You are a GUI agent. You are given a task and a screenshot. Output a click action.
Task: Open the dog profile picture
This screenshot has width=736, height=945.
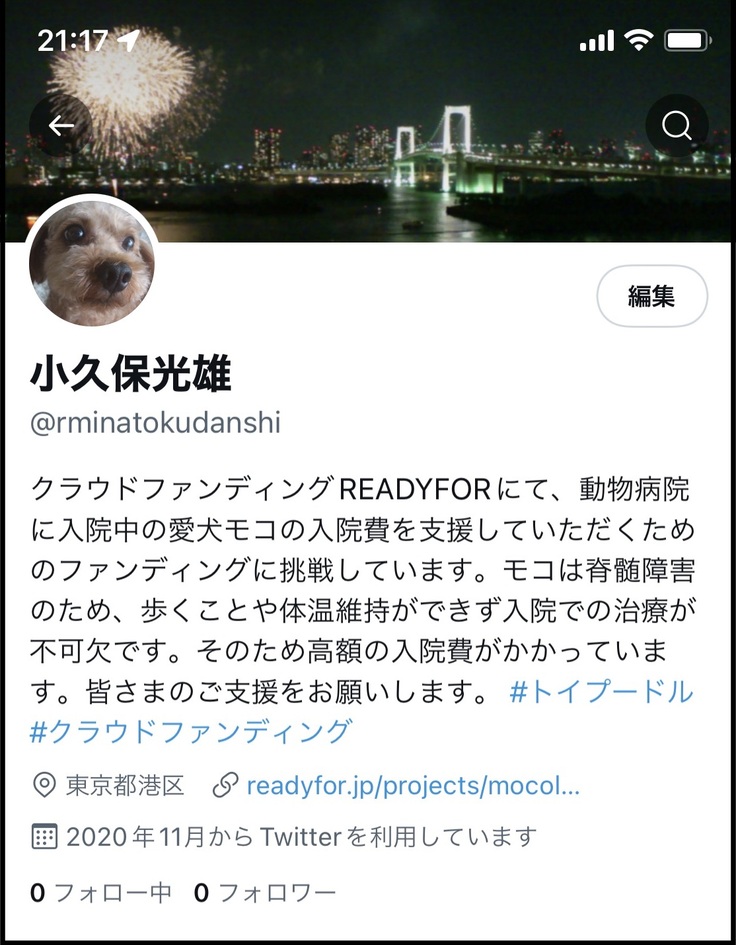(92, 263)
